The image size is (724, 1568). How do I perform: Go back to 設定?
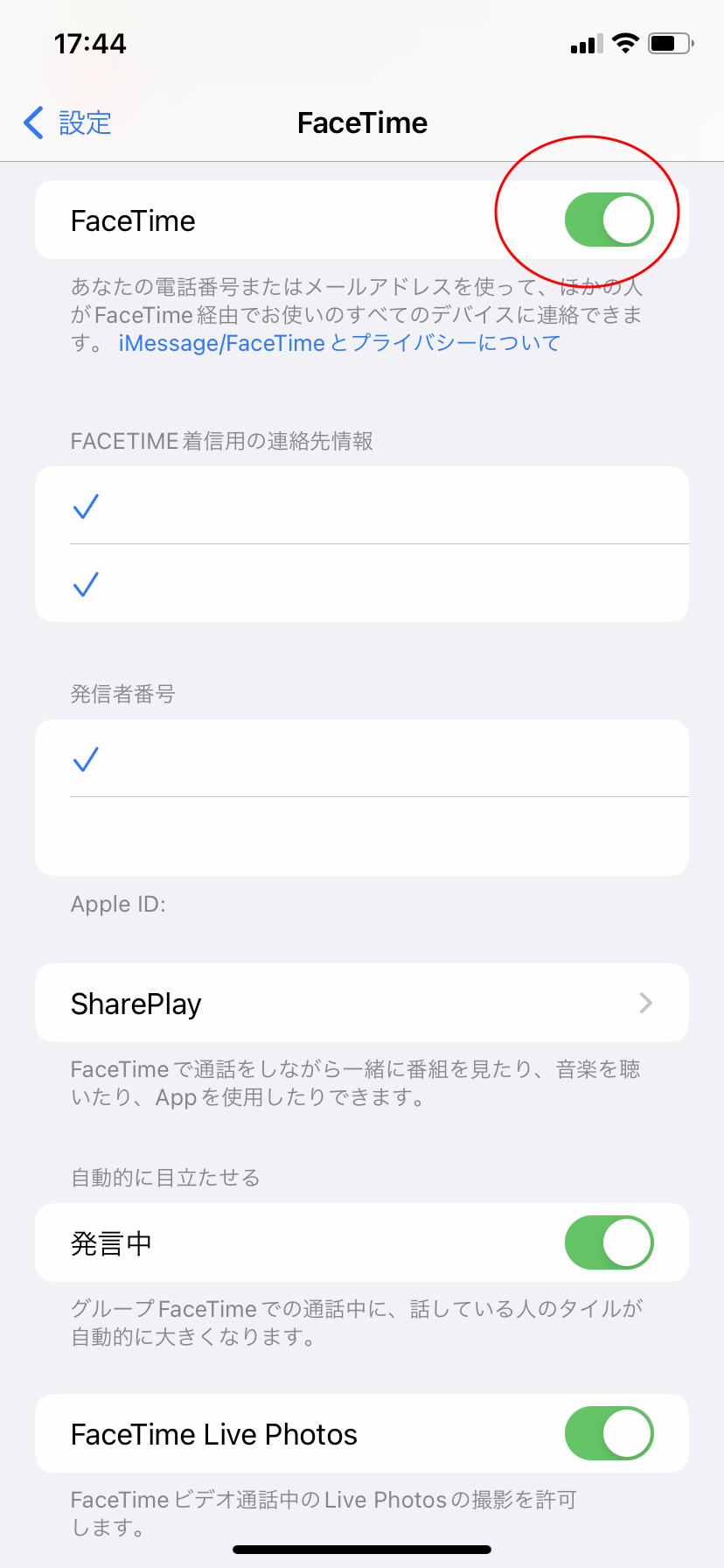click(x=67, y=122)
